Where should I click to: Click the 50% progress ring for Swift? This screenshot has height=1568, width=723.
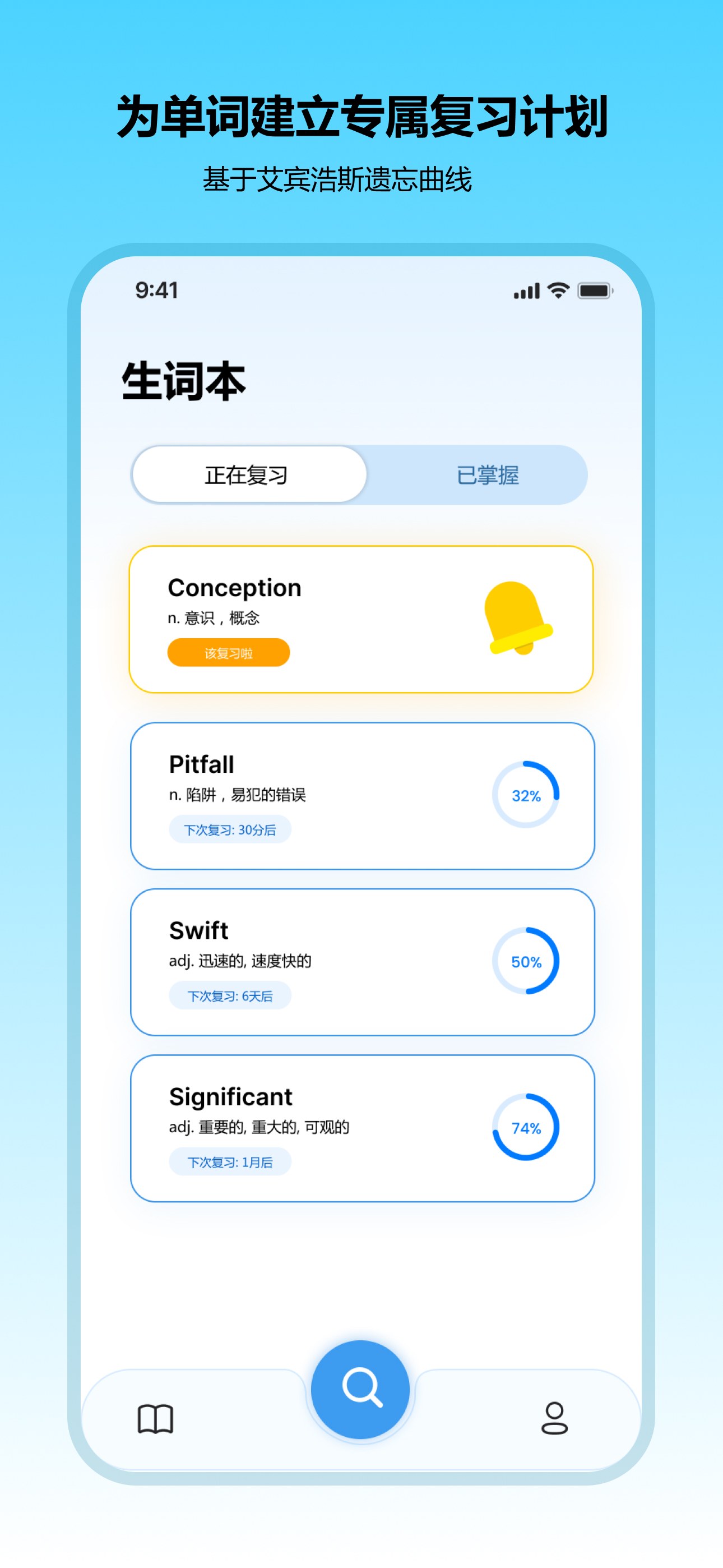[526, 962]
